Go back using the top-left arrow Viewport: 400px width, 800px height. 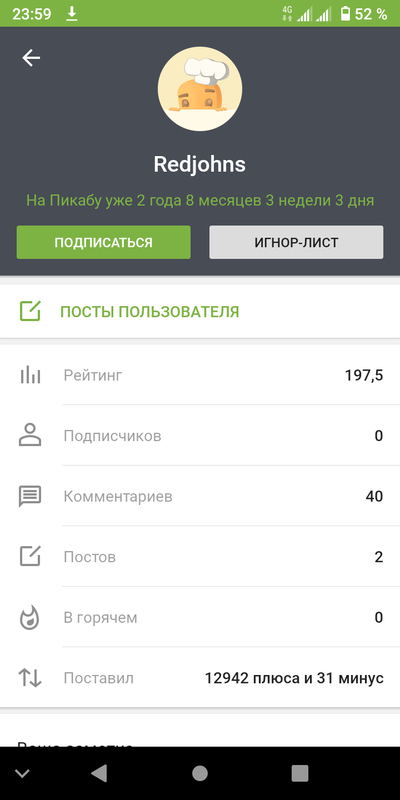[x=31, y=58]
